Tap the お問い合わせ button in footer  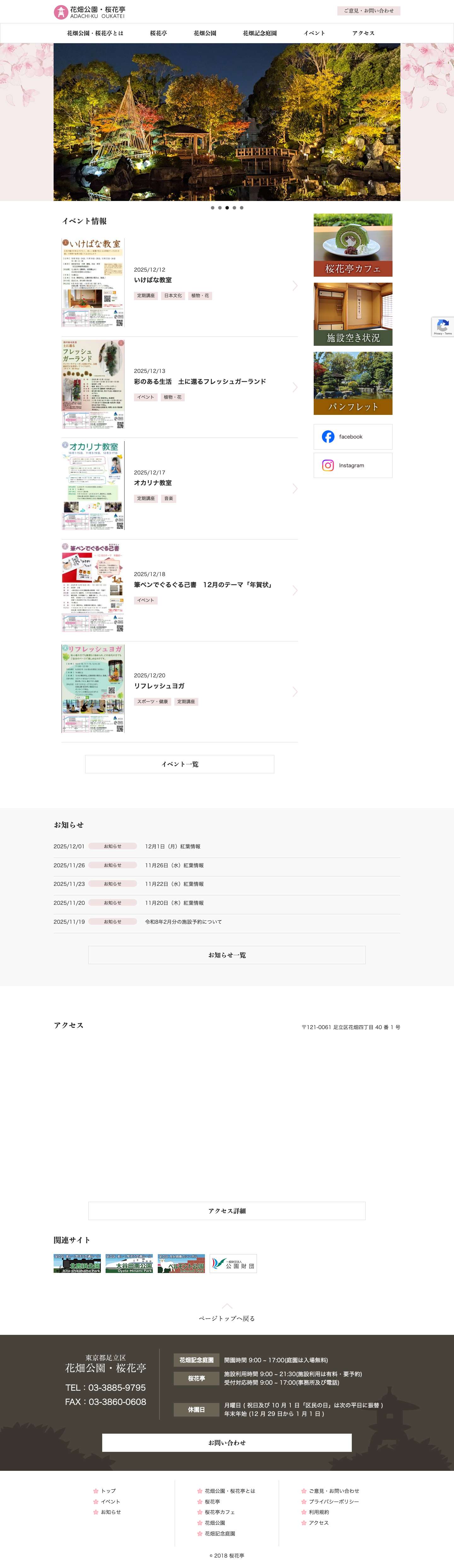pos(226,1442)
